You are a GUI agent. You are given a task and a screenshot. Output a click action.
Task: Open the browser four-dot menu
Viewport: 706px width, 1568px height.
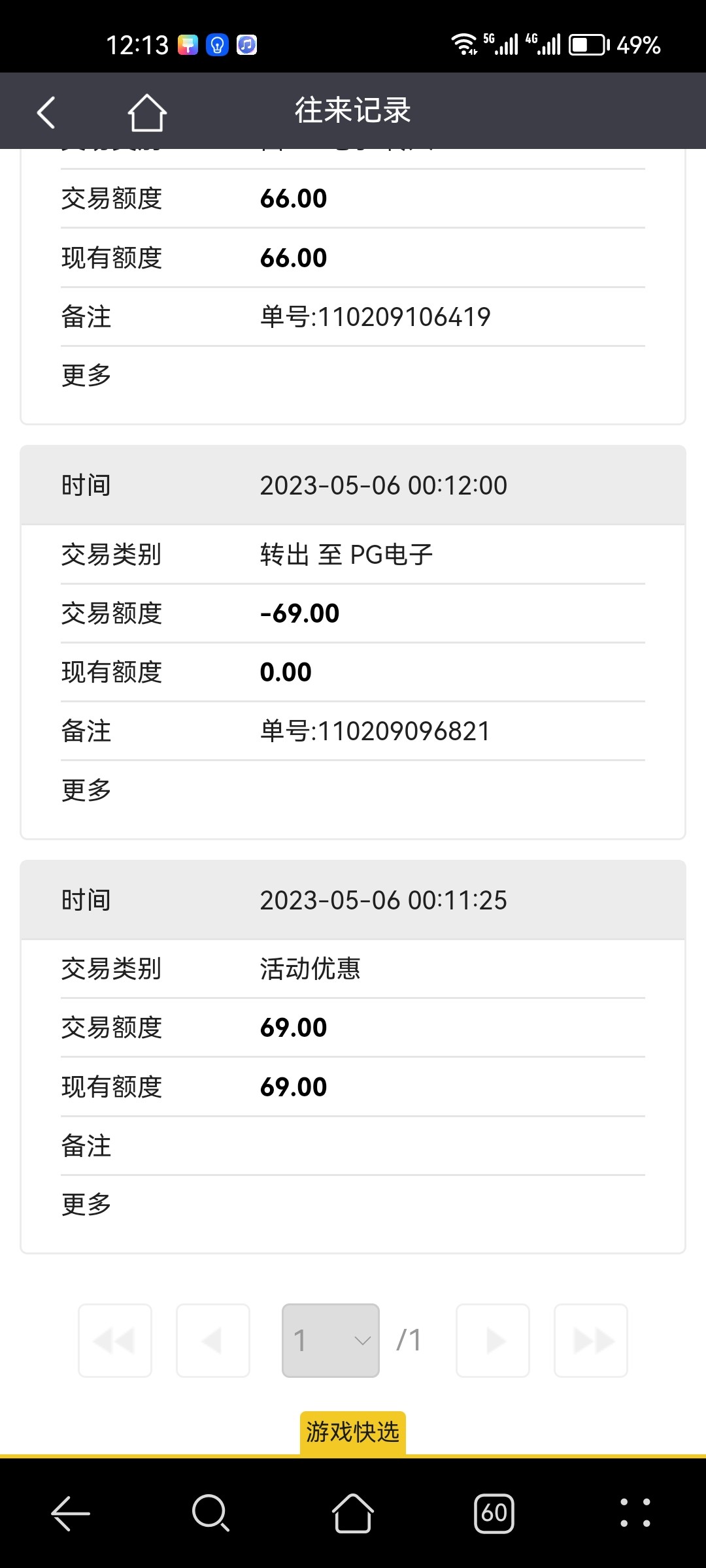click(635, 1513)
